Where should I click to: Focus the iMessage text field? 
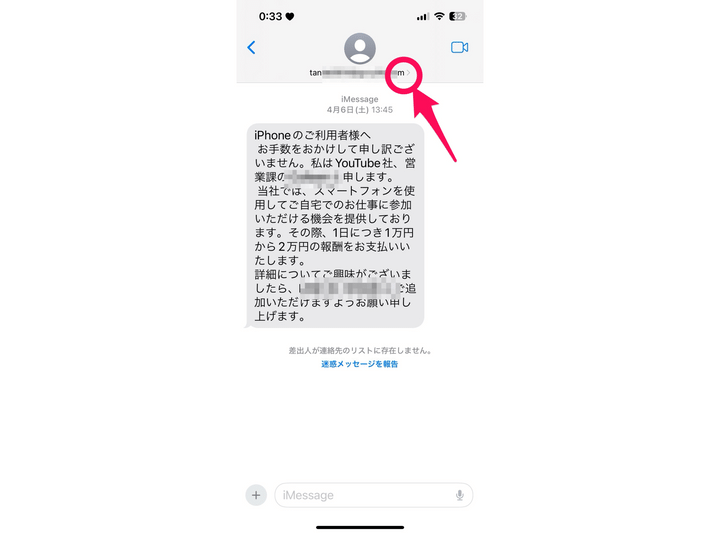[x=365, y=495]
